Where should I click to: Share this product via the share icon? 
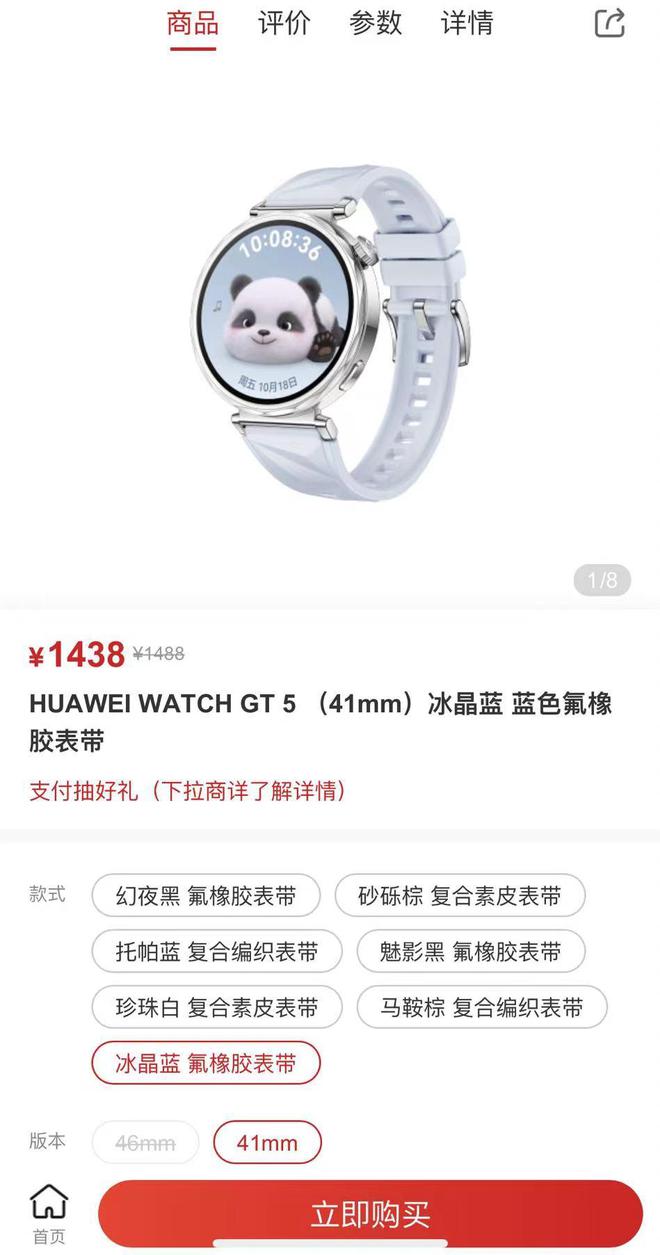click(x=610, y=23)
